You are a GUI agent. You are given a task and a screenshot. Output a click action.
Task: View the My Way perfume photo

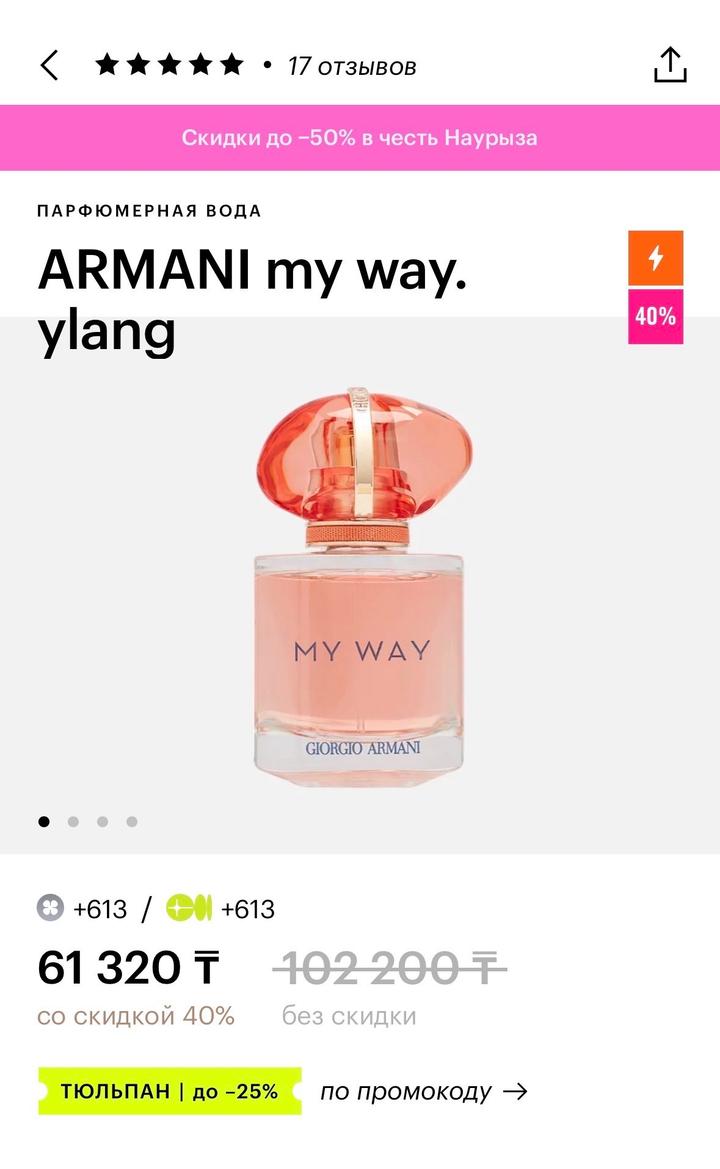tap(358, 590)
